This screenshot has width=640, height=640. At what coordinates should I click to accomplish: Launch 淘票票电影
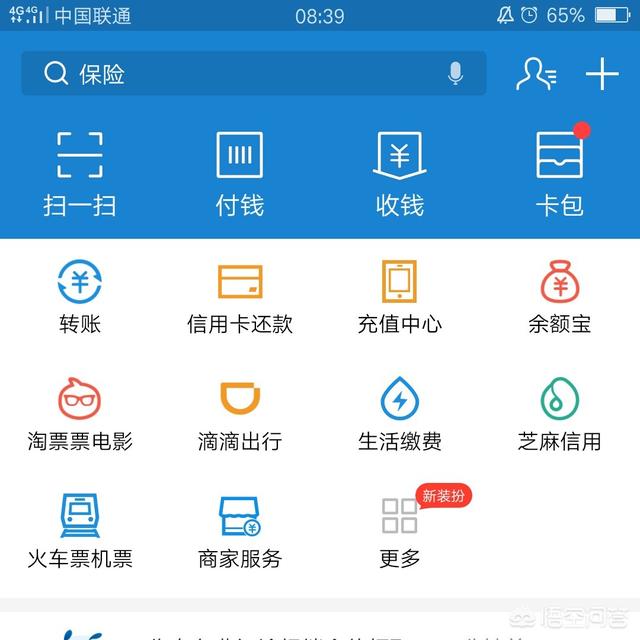click(x=80, y=414)
